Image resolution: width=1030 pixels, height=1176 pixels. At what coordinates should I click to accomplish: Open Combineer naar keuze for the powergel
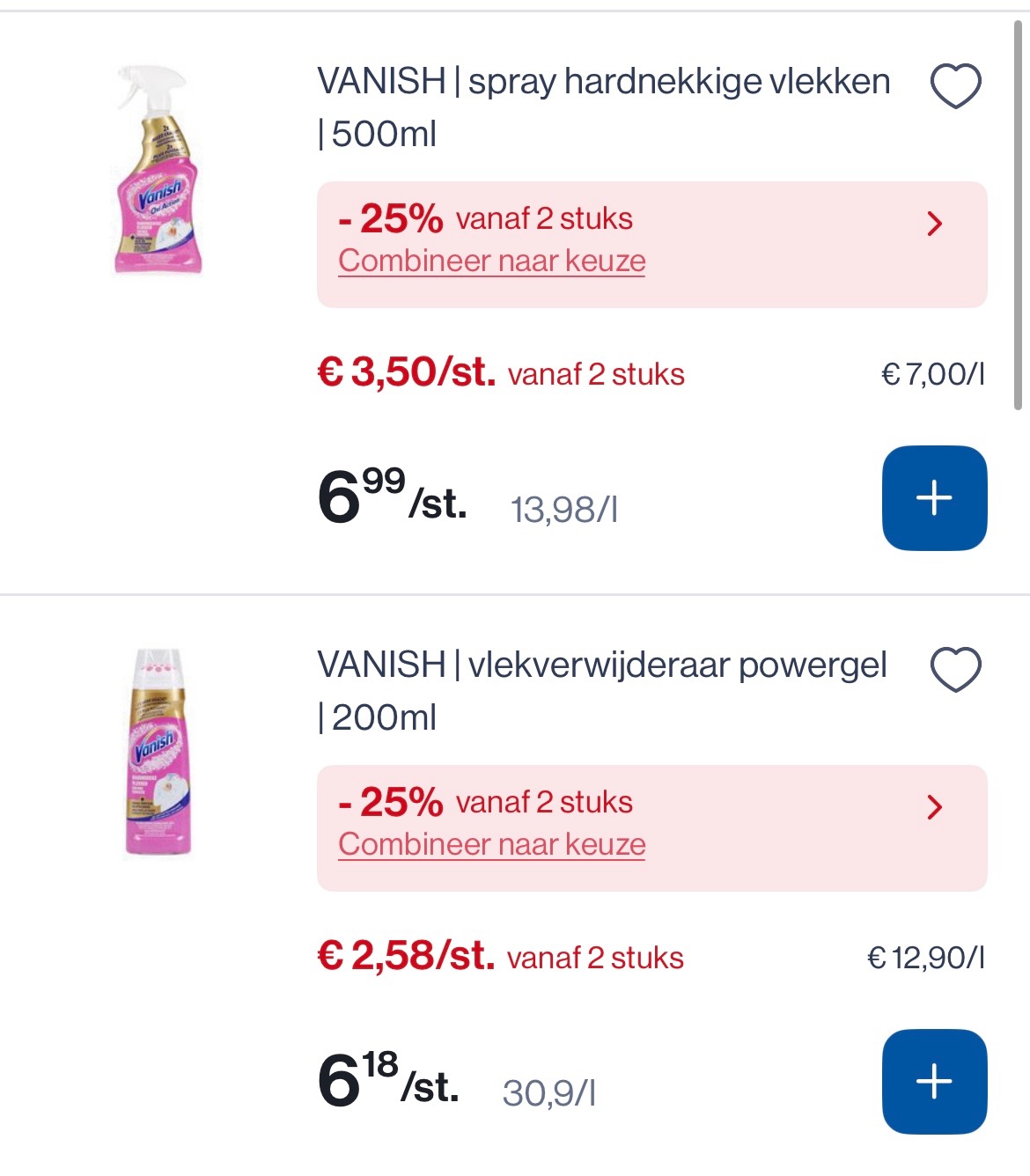[490, 843]
